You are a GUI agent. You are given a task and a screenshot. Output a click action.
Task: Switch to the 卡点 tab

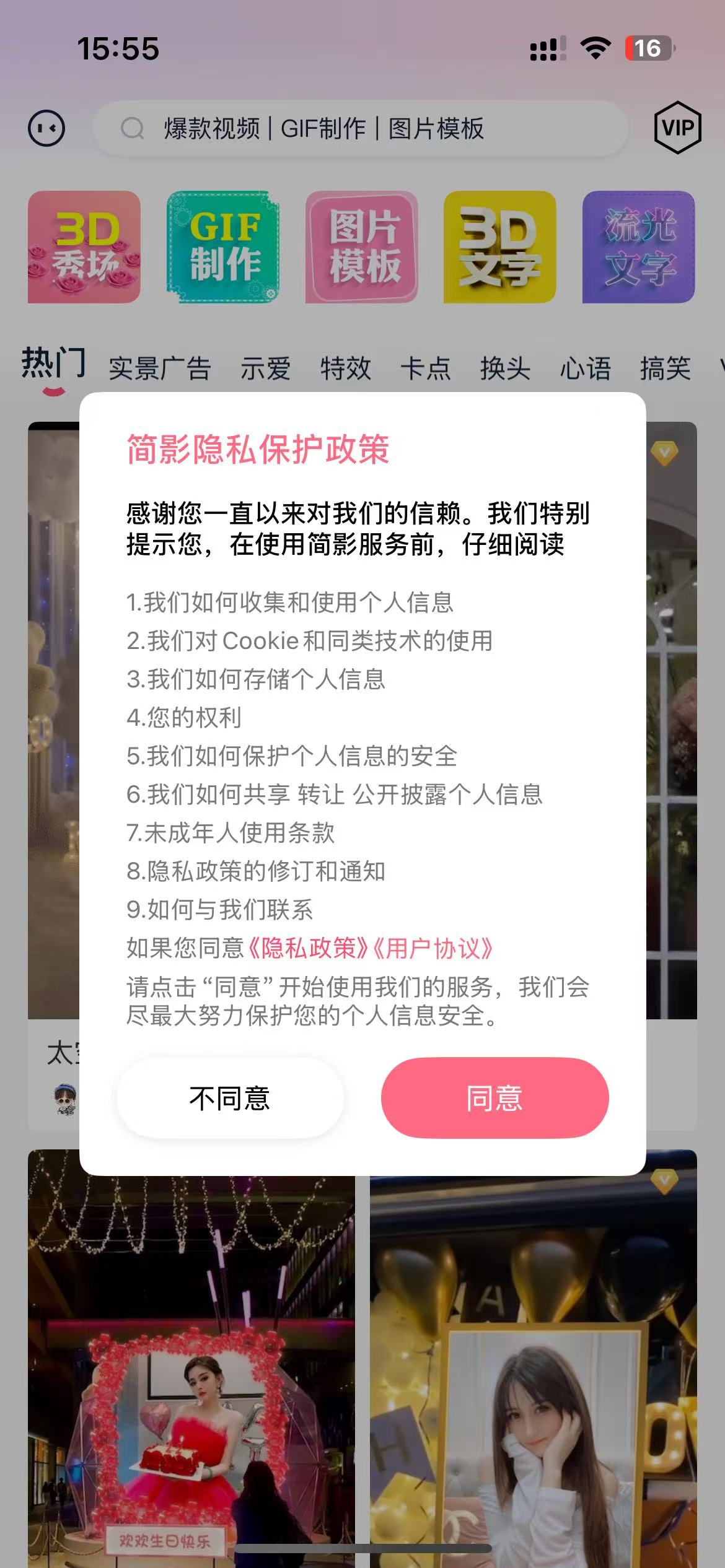(x=426, y=368)
